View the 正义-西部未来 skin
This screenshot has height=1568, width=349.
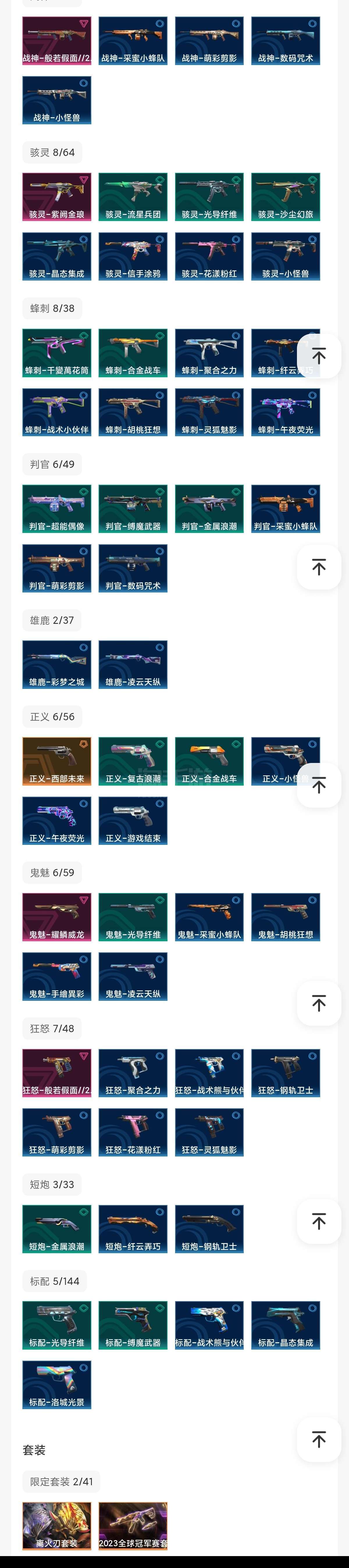(57, 761)
